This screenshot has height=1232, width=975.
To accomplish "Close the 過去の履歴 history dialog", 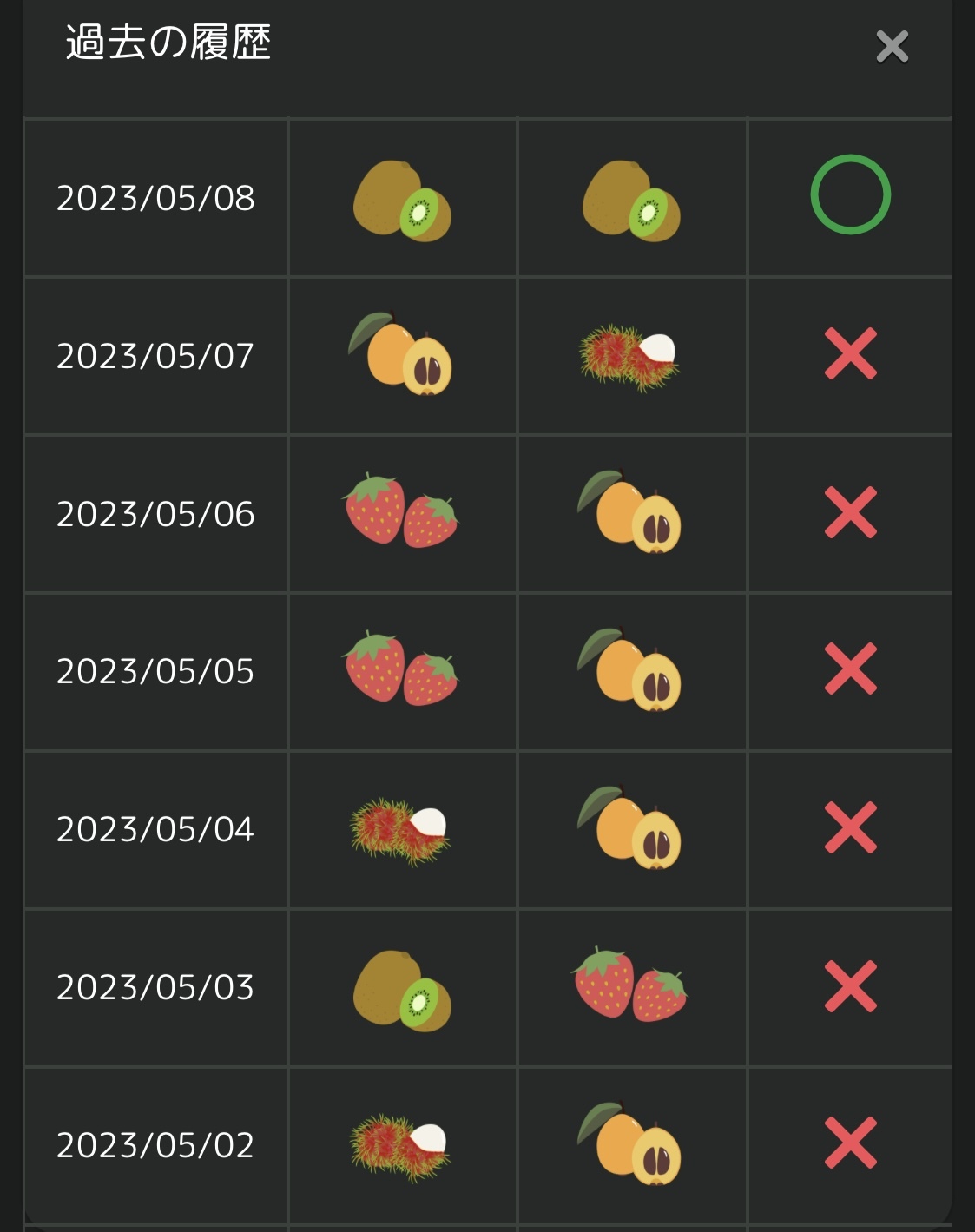I will pos(892,47).
